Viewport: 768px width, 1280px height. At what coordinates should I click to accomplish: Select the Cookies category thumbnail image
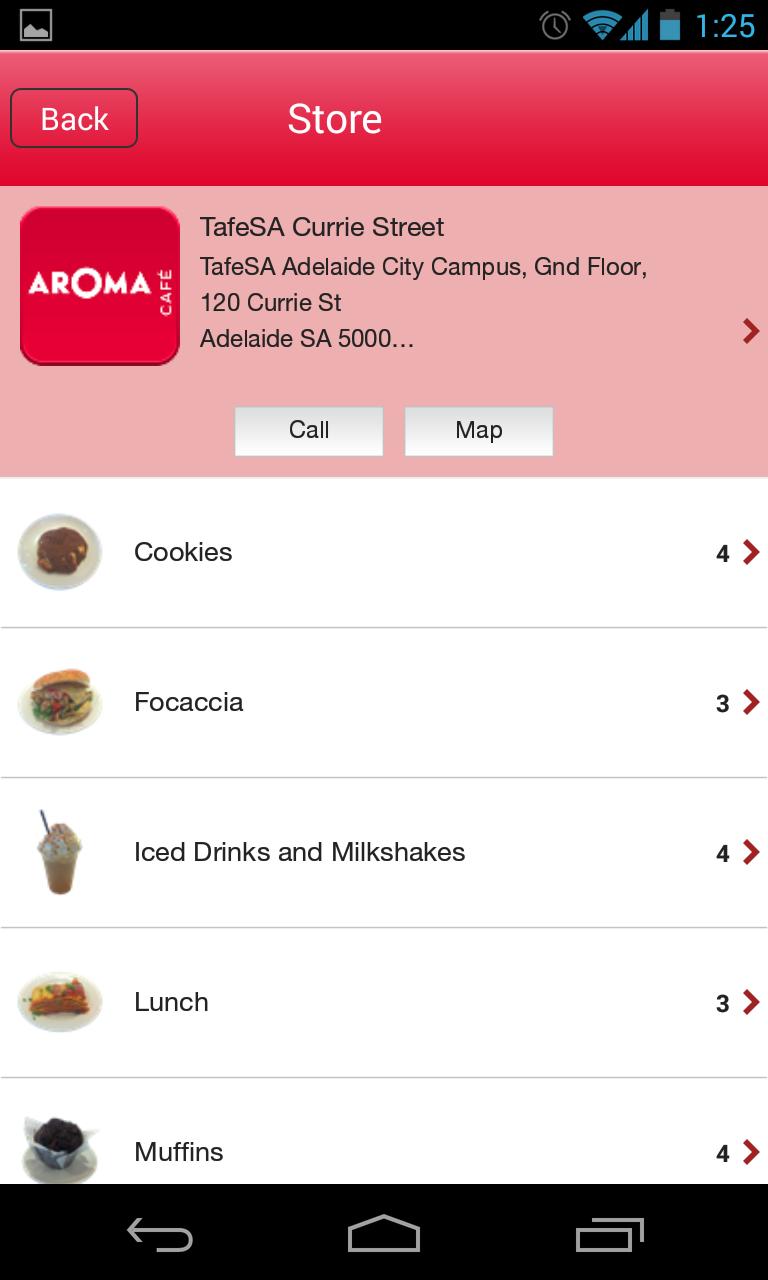click(x=59, y=551)
